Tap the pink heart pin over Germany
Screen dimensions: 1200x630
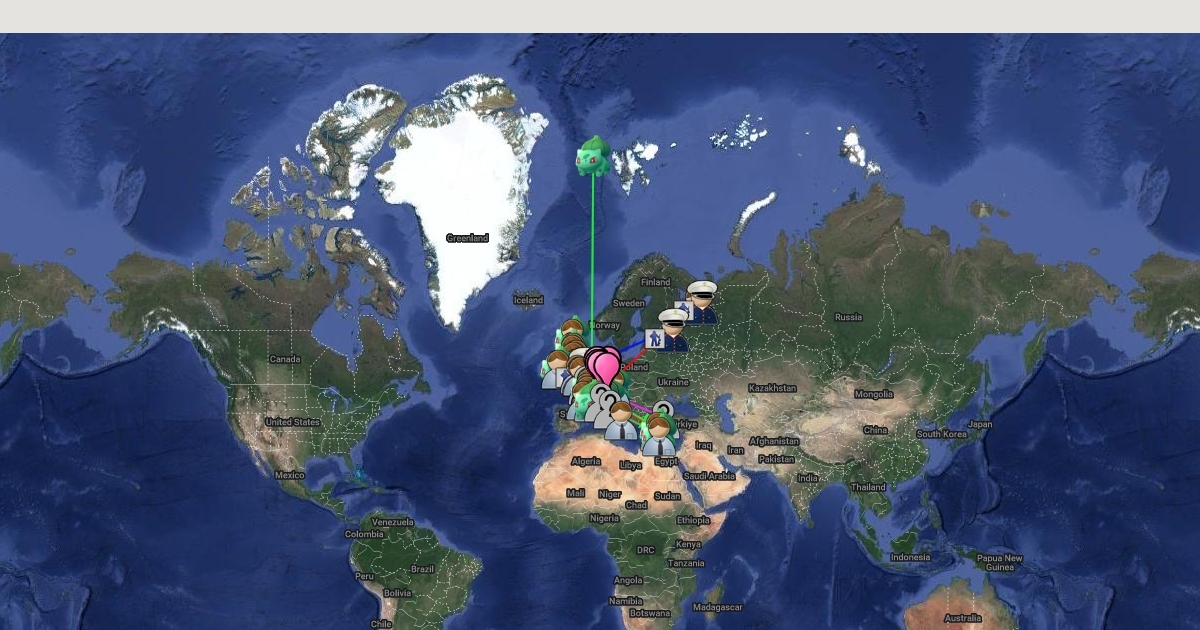[606, 365]
